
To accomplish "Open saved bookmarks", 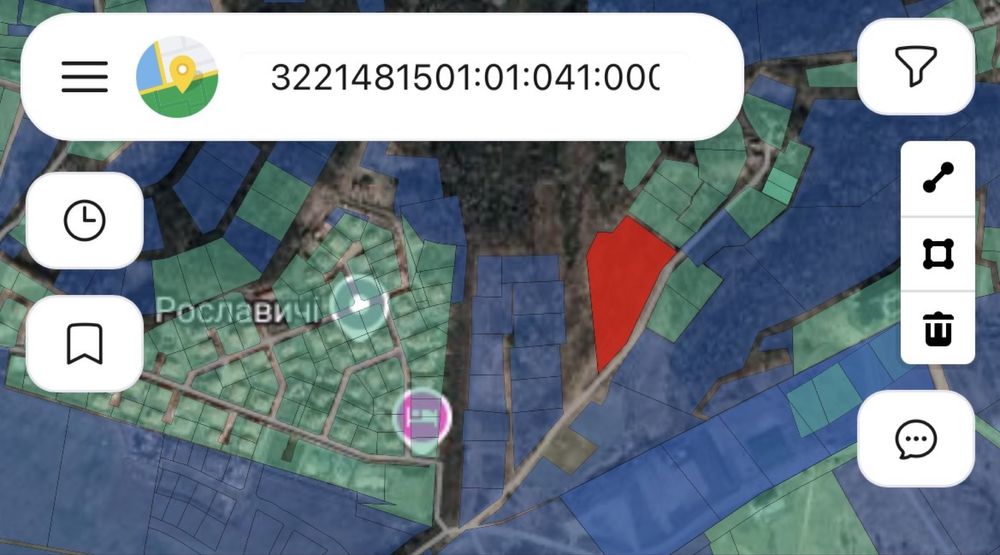I will 85,343.
